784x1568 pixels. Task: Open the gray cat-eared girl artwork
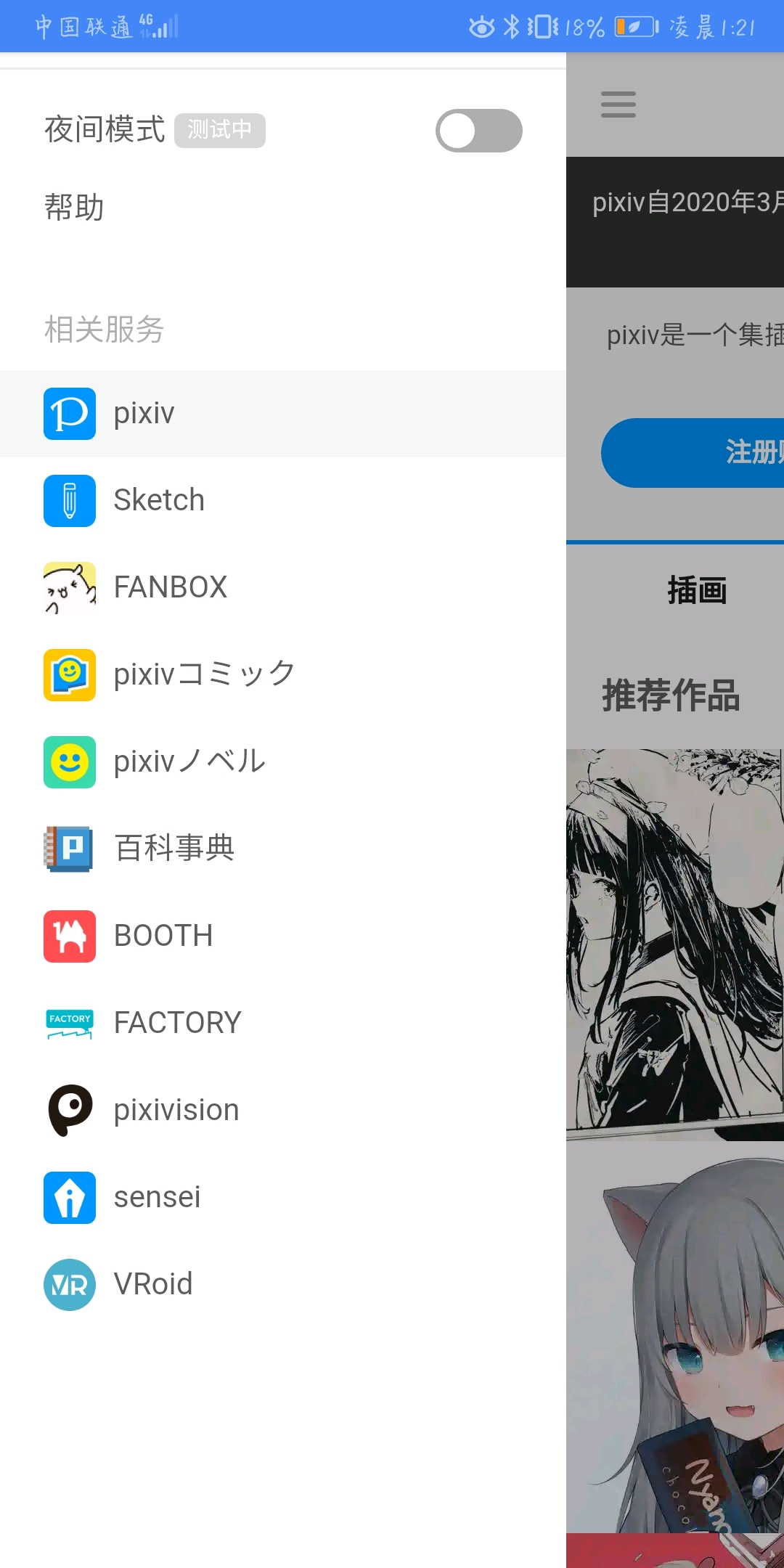pos(675,1336)
